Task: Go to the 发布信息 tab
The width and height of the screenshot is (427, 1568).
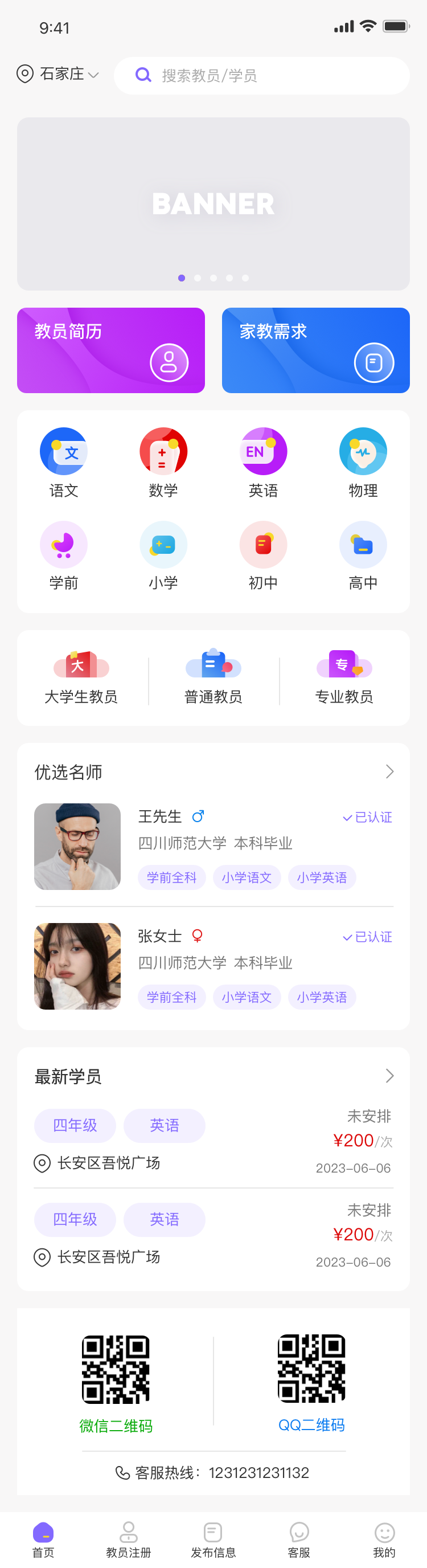Action: click(x=213, y=1538)
